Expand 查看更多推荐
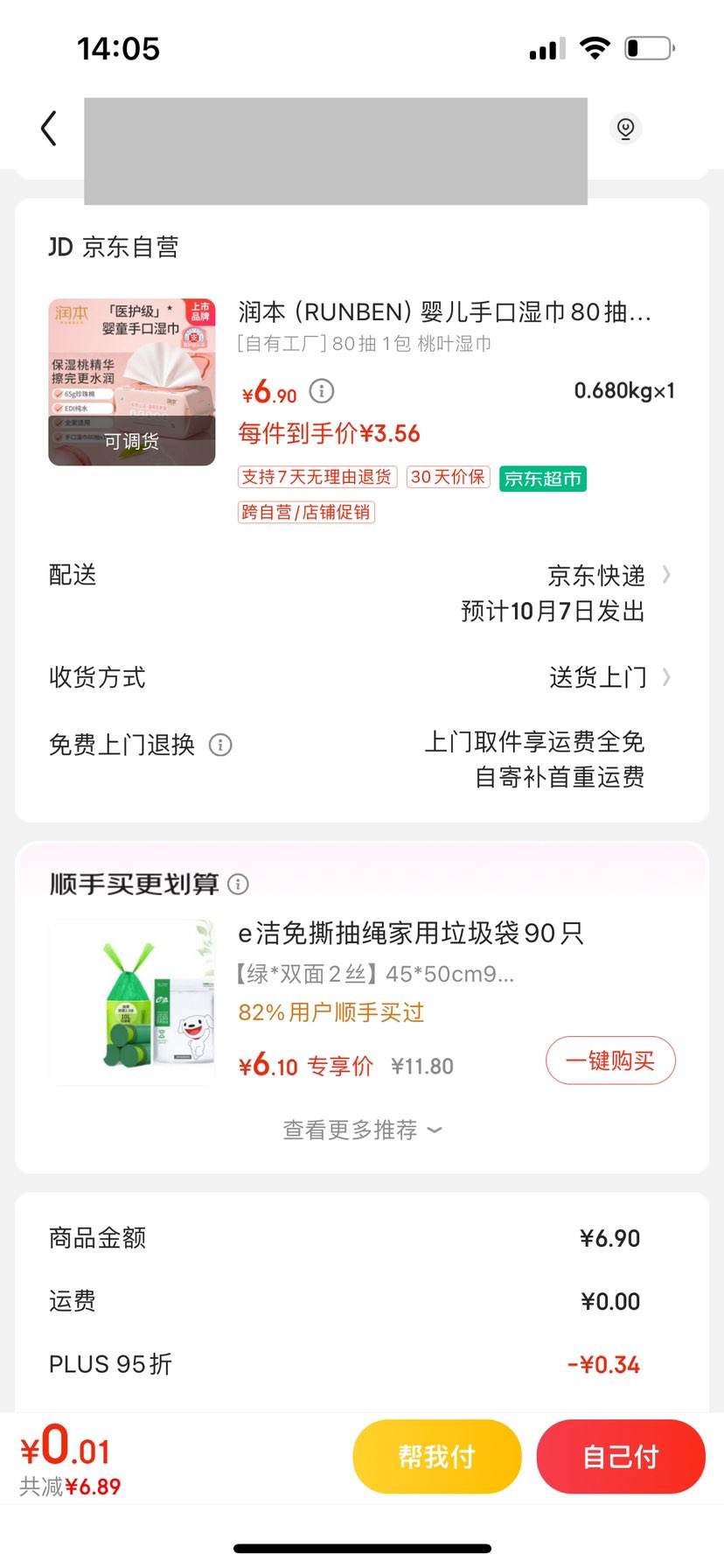724x1568 pixels. pyautogui.click(x=362, y=1130)
